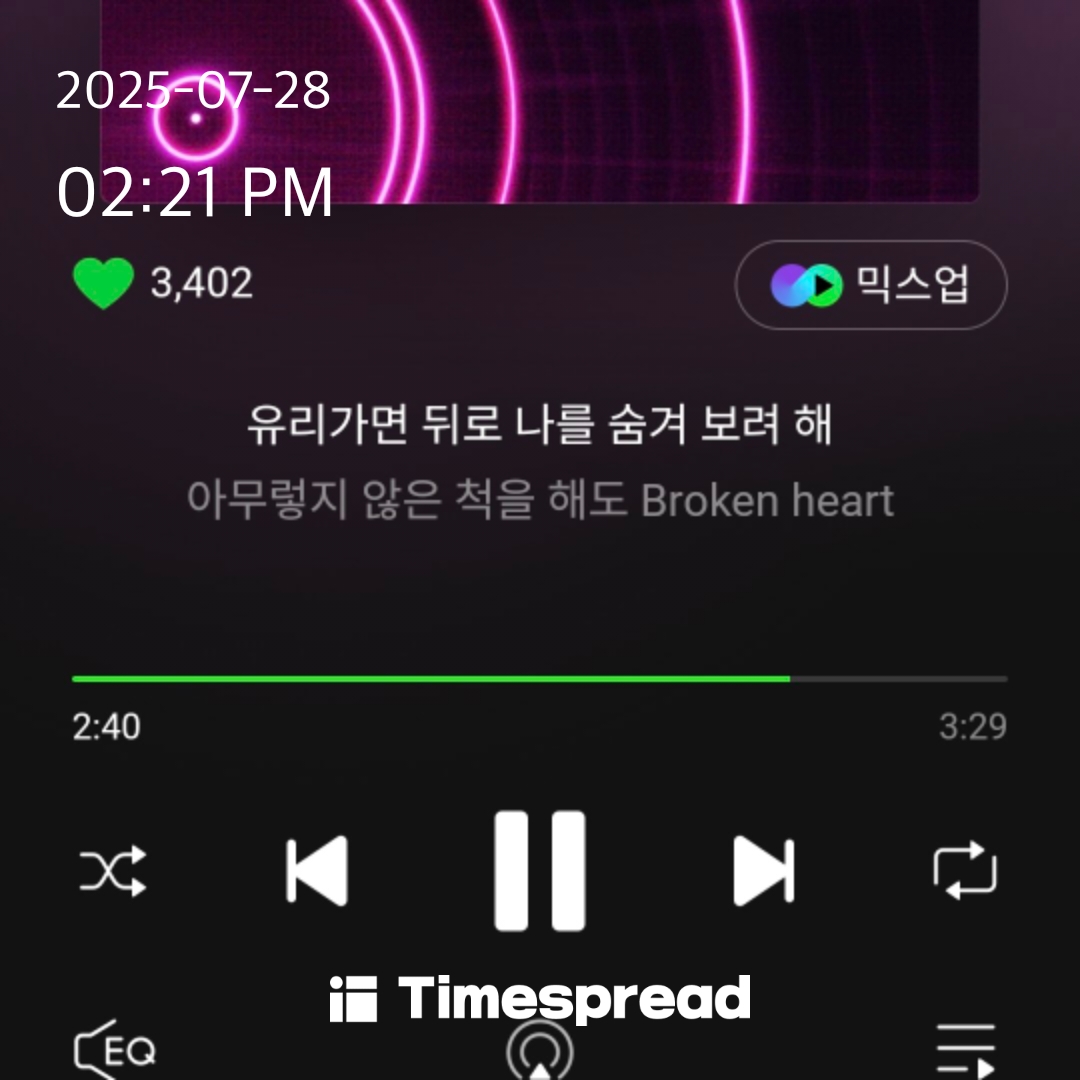Viewport: 1080px width, 1080px height.
Task: Seek on the green playback progress bar
Action: [539, 679]
